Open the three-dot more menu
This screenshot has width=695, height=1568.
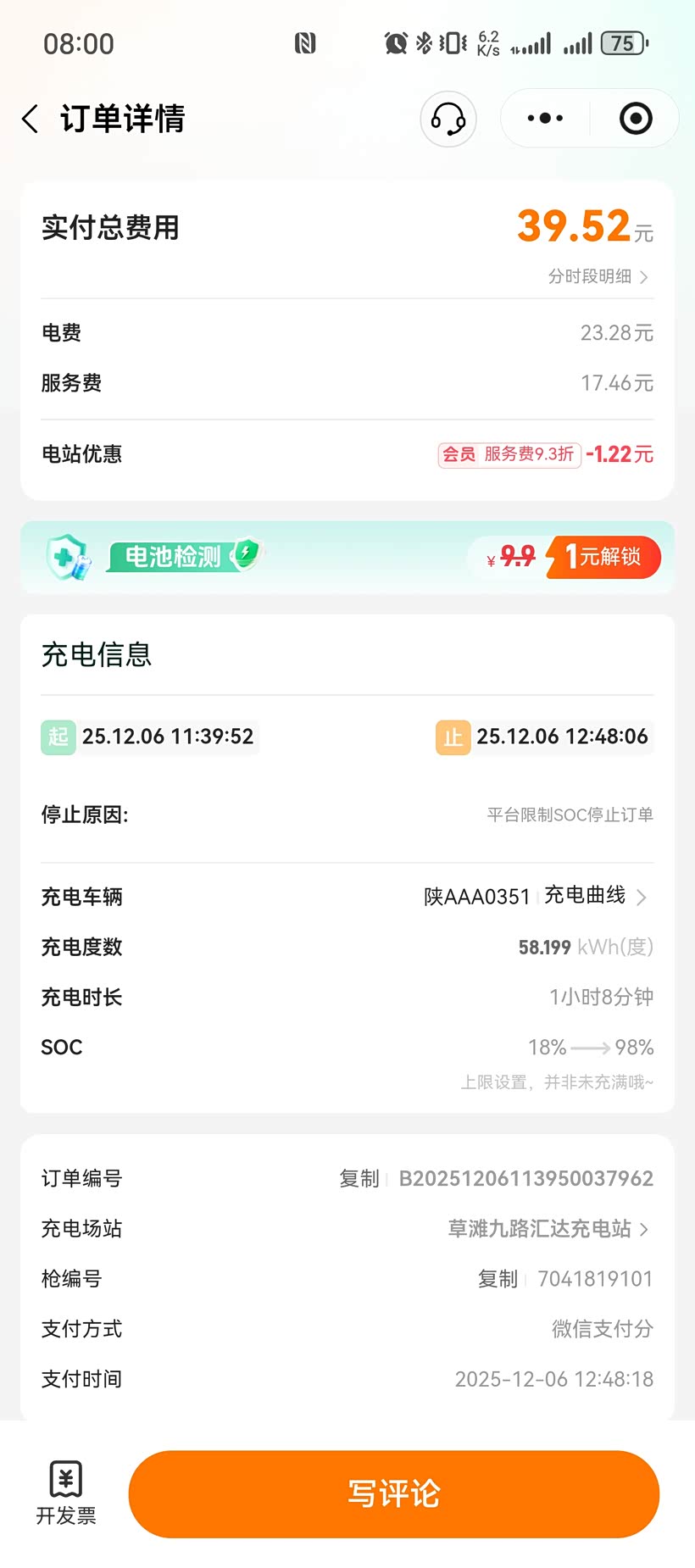click(x=545, y=119)
